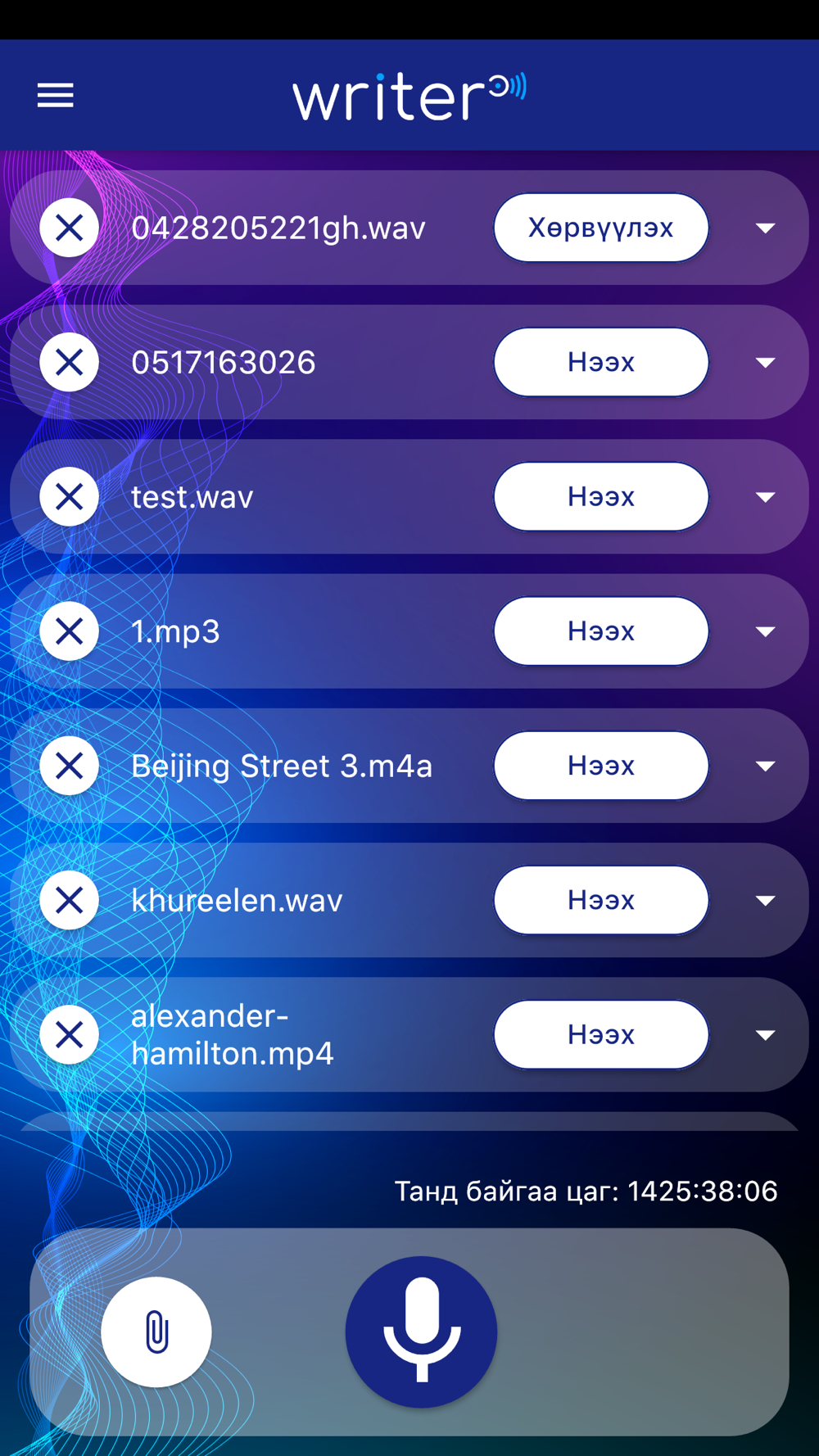The image size is (819, 1456).
Task: Open khureelen.wav with Нээх
Action: (x=601, y=900)
